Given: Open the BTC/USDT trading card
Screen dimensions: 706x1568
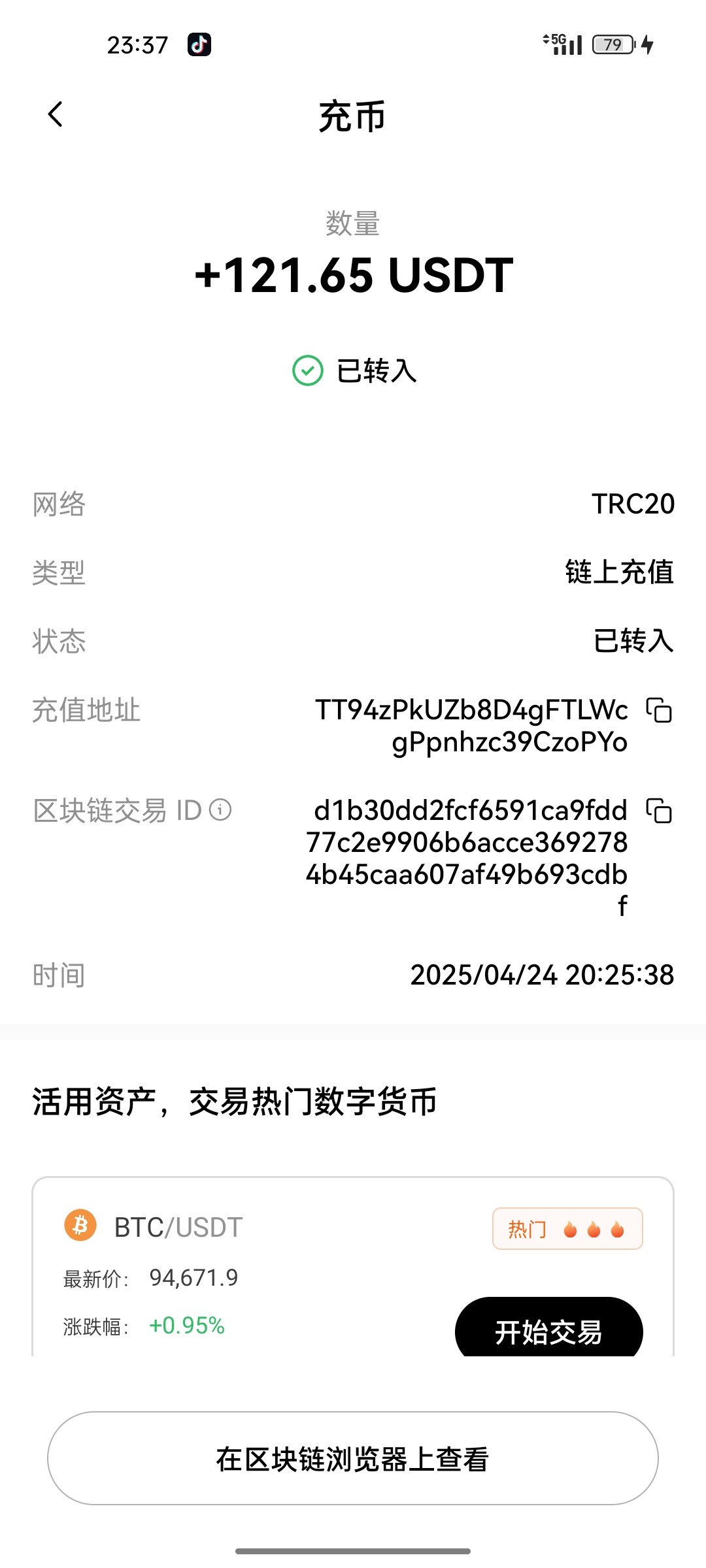Looking at the screenshot, I should (x=353, y=1266).
